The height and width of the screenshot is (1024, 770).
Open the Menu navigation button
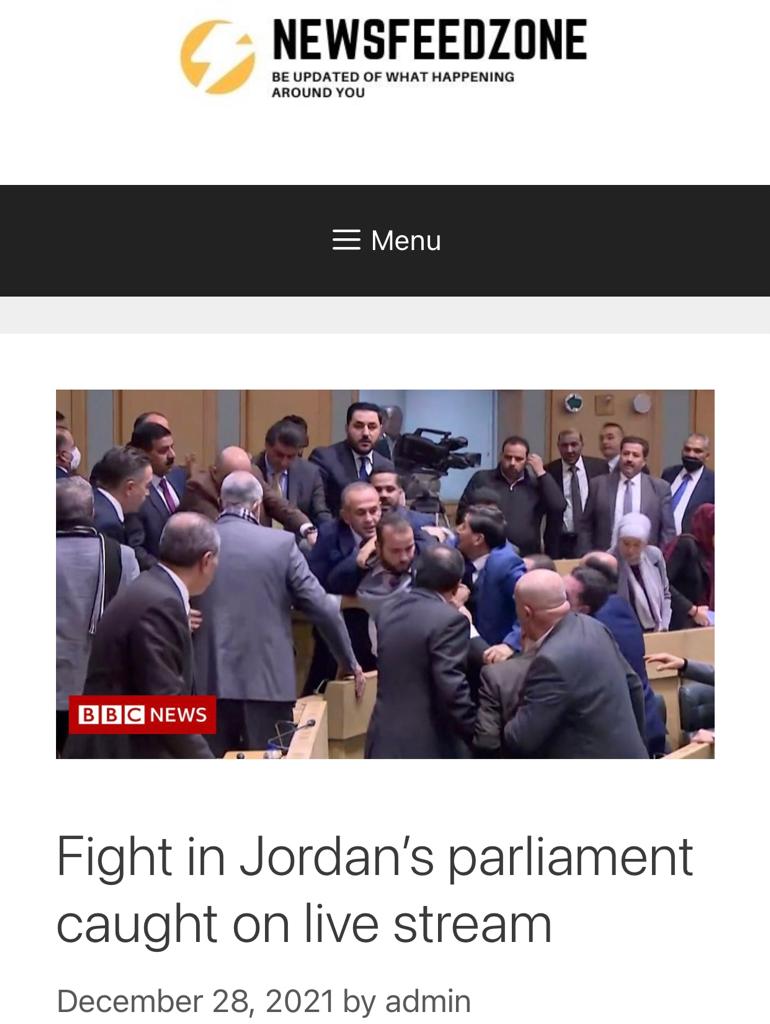click(x=386, y=240)
